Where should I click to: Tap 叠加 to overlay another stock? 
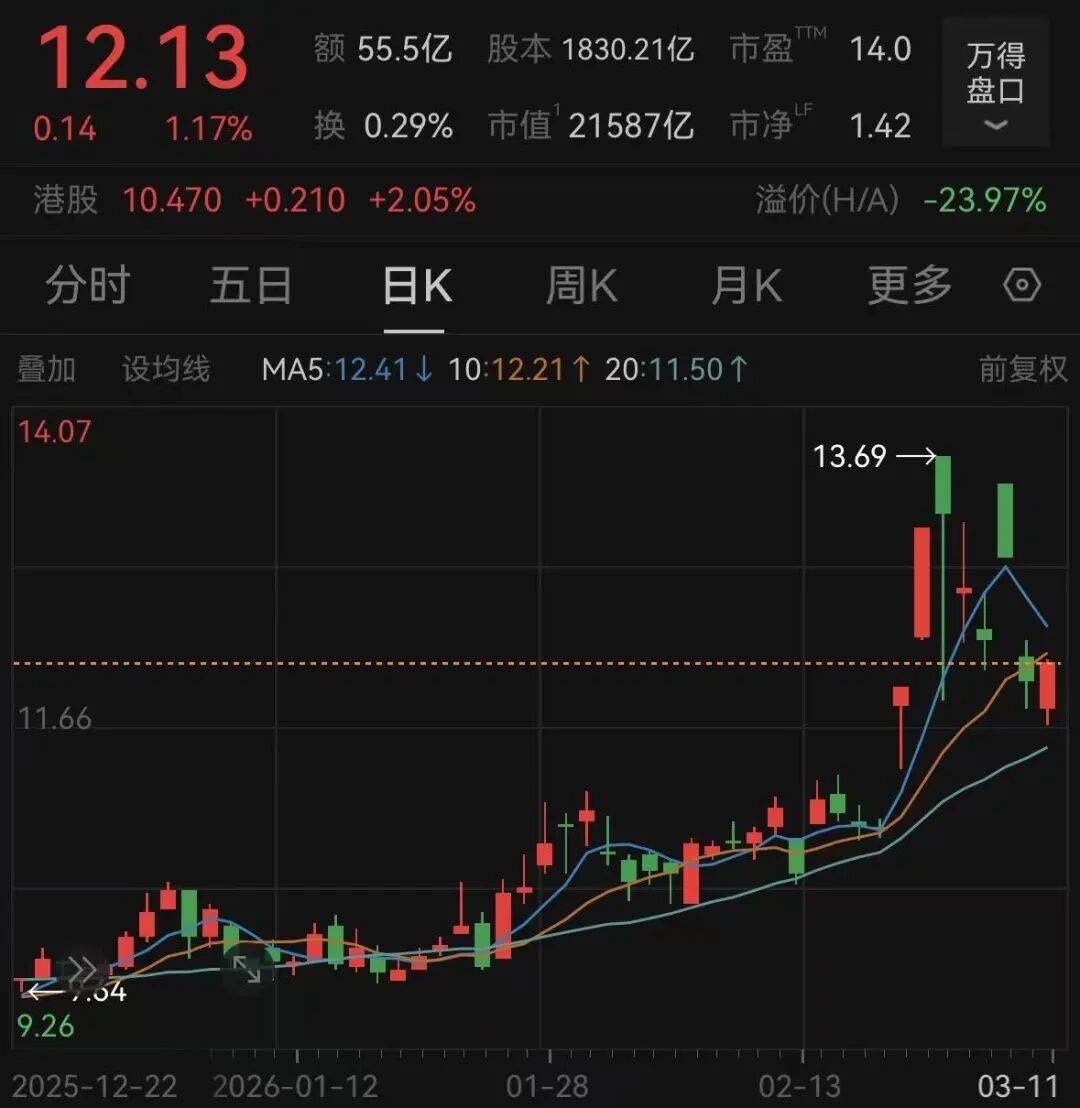tap(46, 370)
